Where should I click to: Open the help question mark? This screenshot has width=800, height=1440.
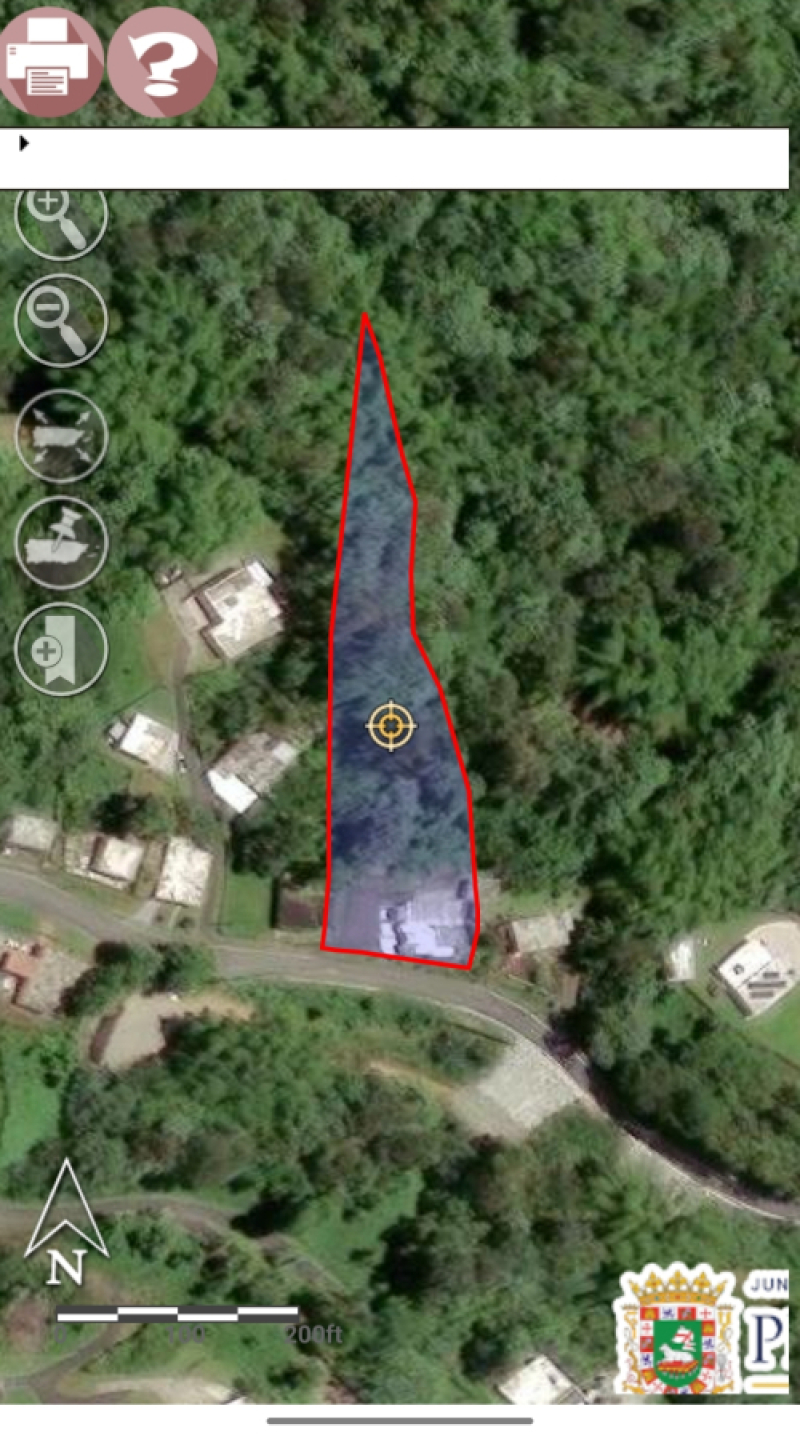click(162, 63)
